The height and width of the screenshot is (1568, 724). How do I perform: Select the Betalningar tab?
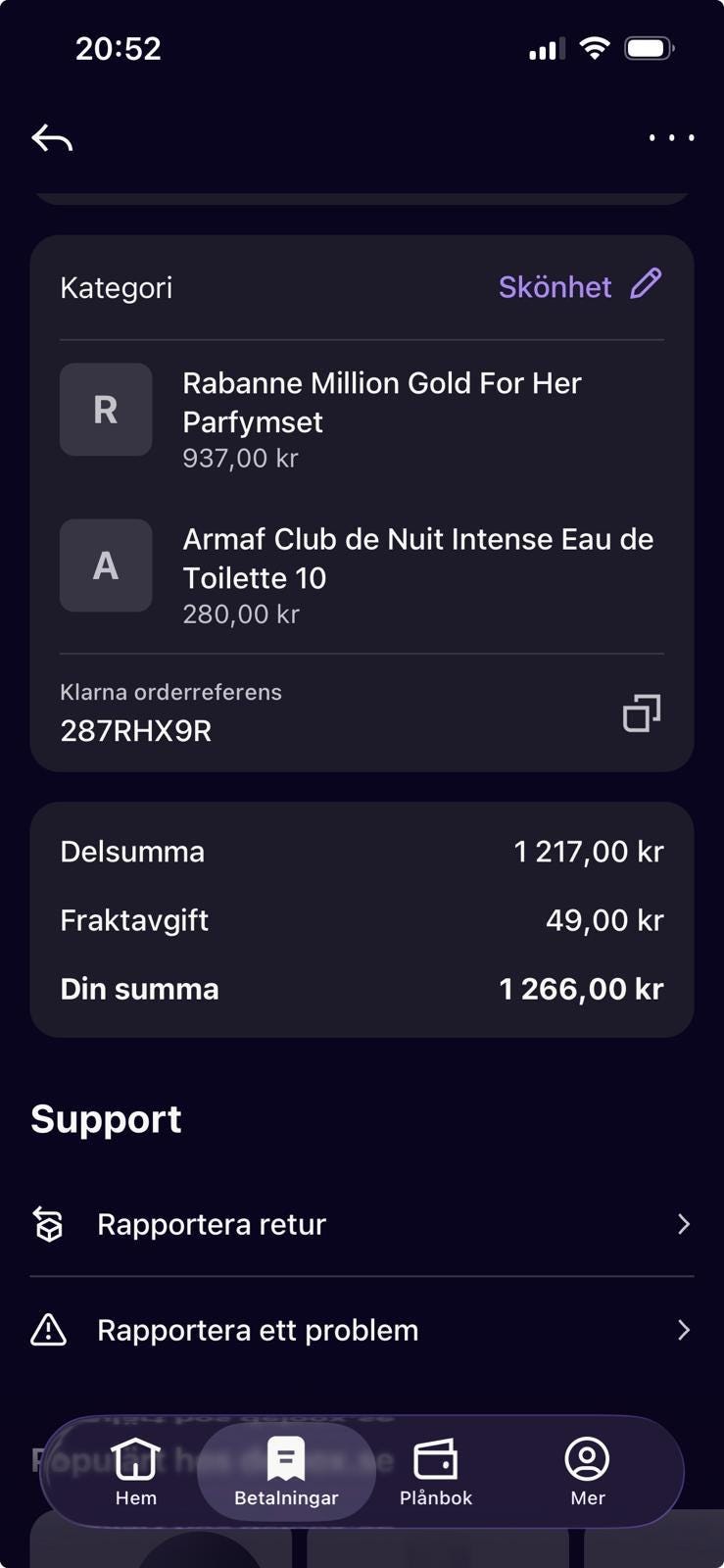tap(286, 1472)
